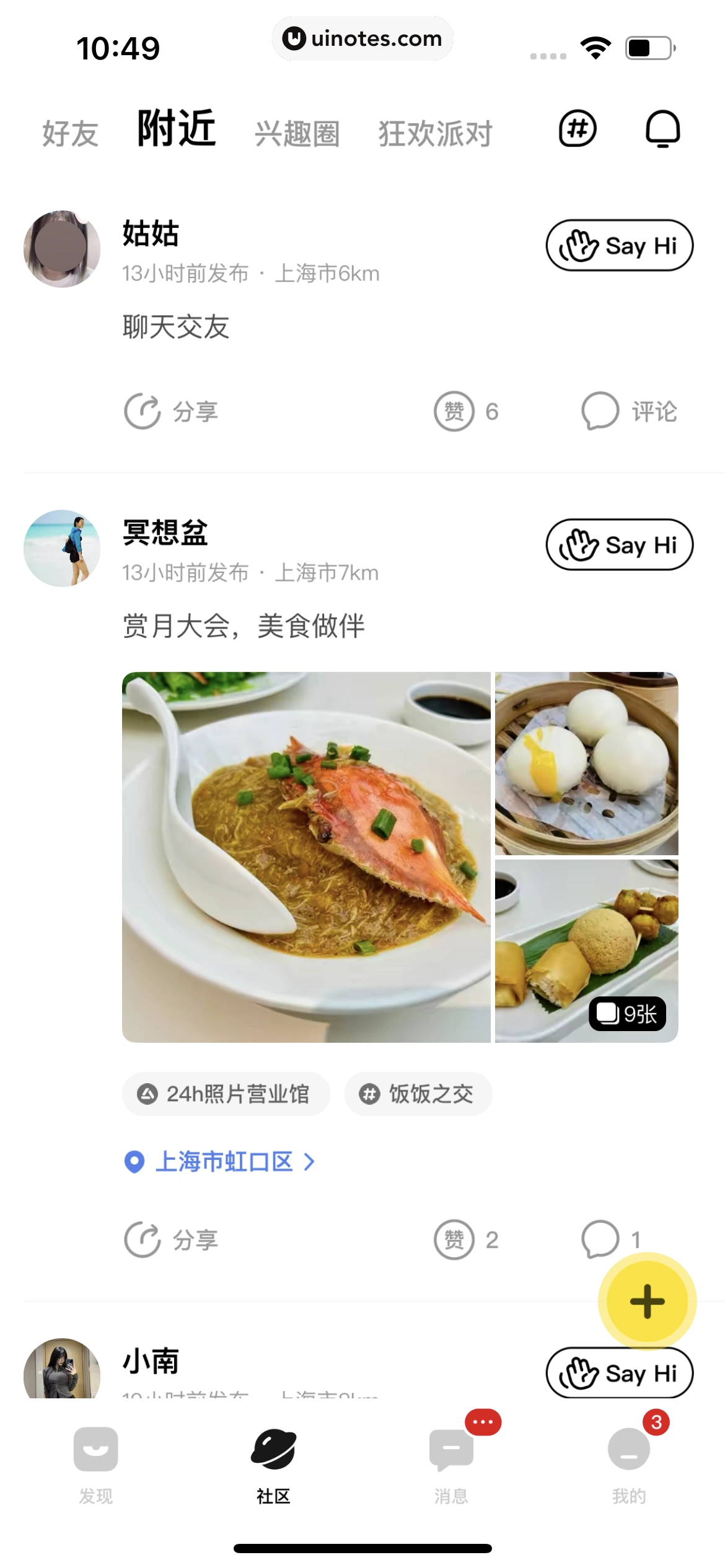
Task: Switch to the 兴趣圈 tab
Action: 297,133
